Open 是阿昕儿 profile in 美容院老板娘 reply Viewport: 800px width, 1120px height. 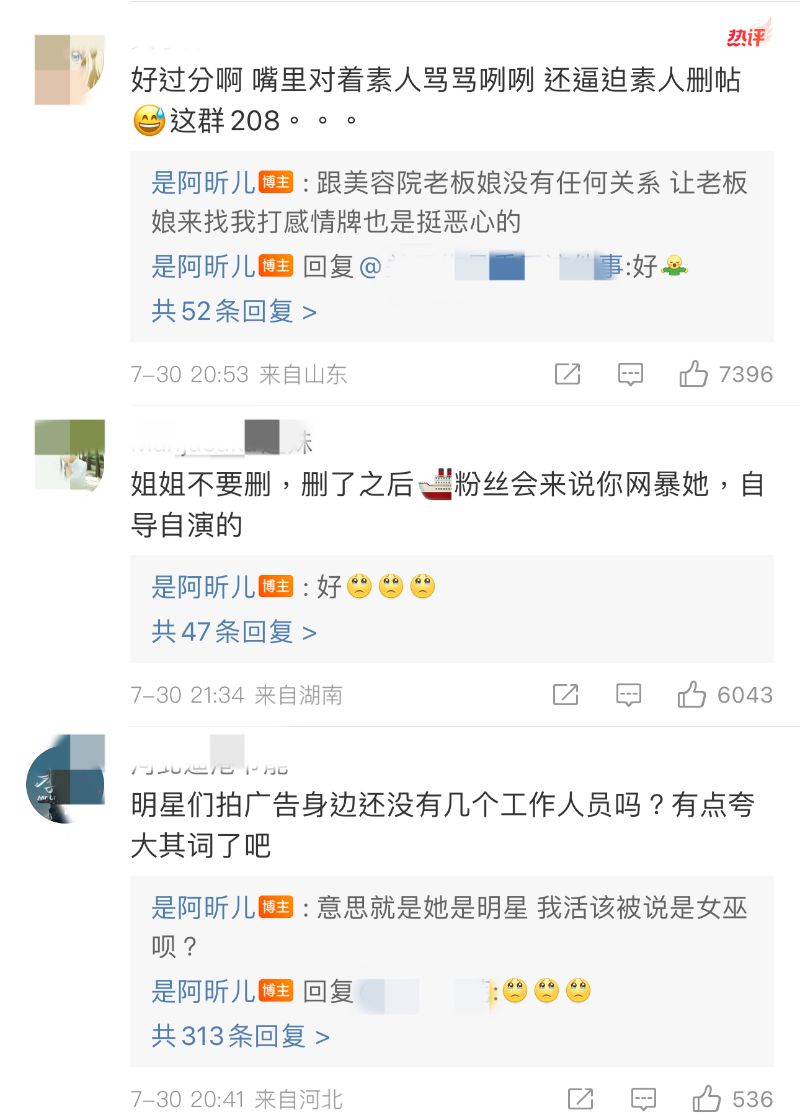click(203, 183)
